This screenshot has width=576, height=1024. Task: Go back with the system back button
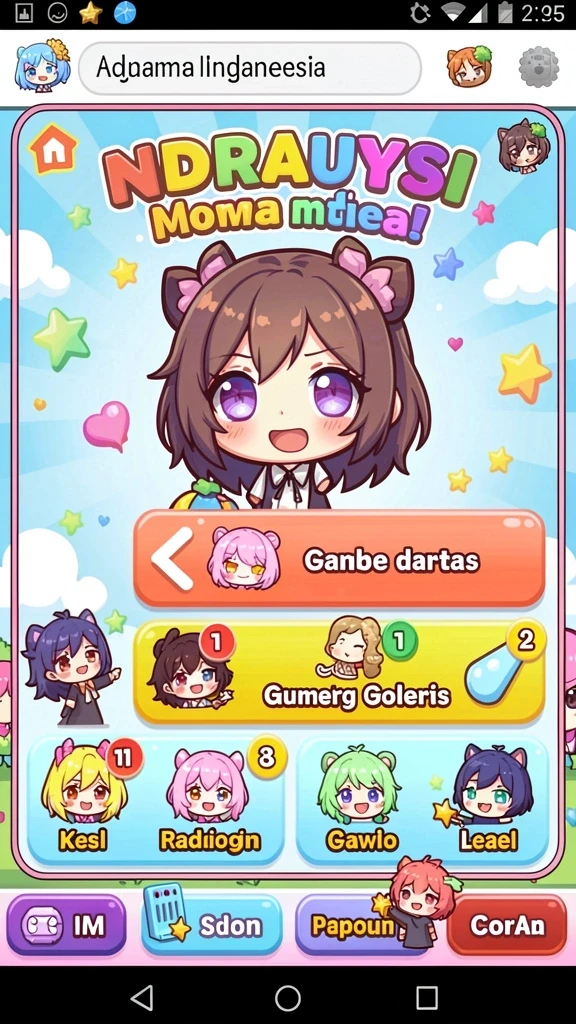coord(141,997)
